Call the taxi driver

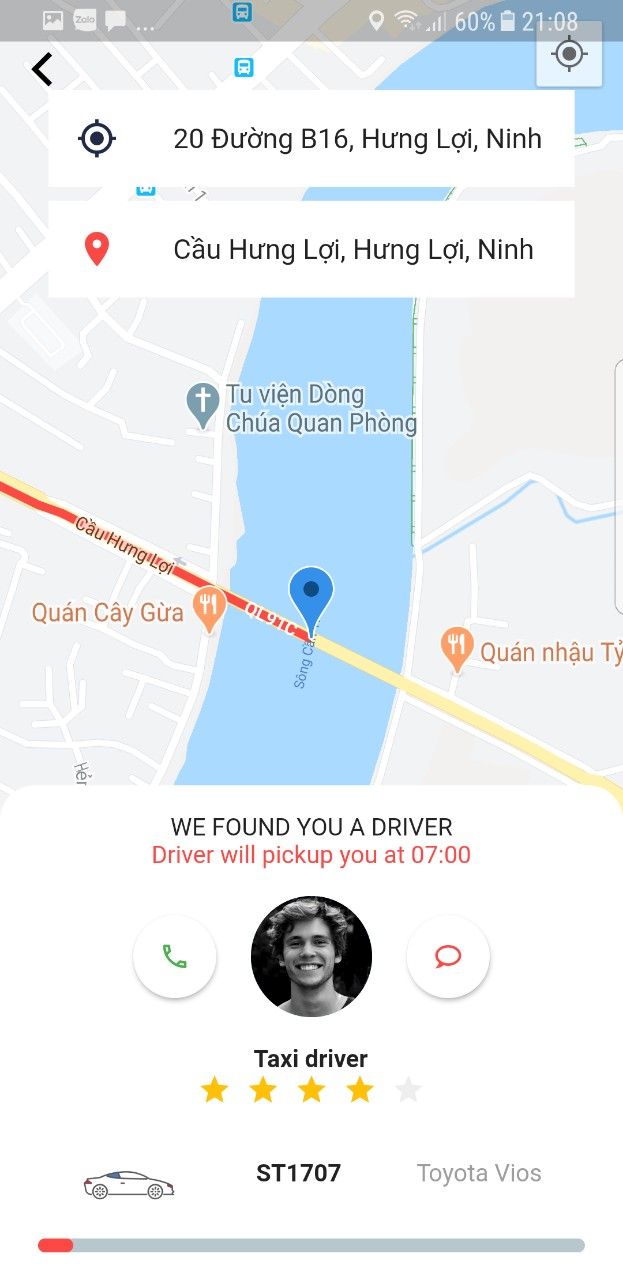[175, 957]
